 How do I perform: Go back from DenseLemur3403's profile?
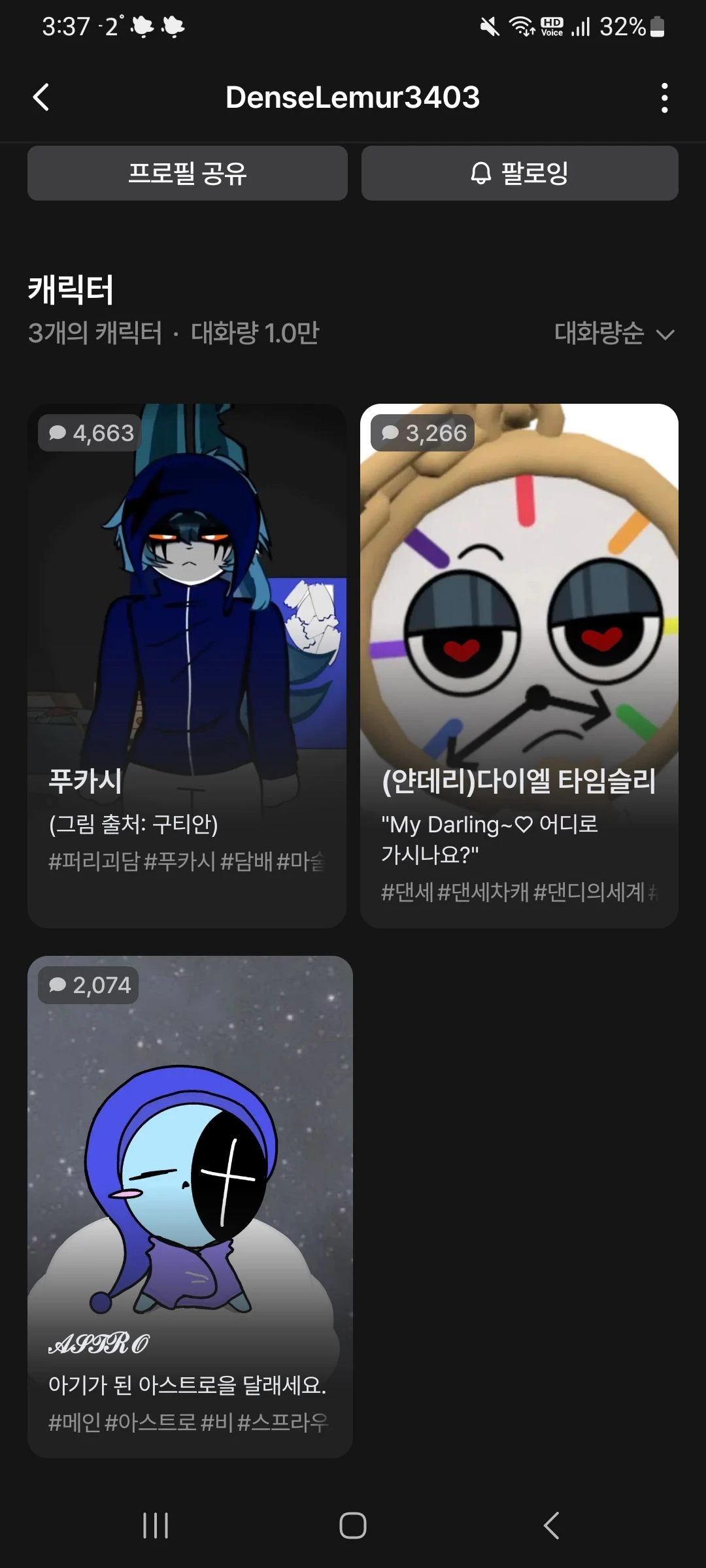41,98
